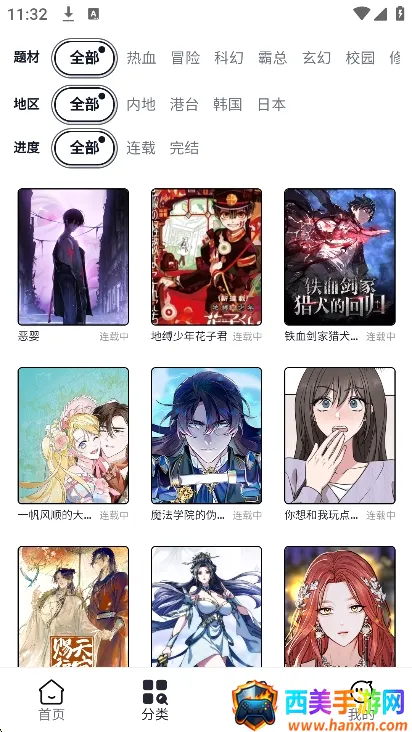The height and width of the screenshot is (732, 412).
Task: Show only 连载 ongoing comics
Action: click(141, 148)
